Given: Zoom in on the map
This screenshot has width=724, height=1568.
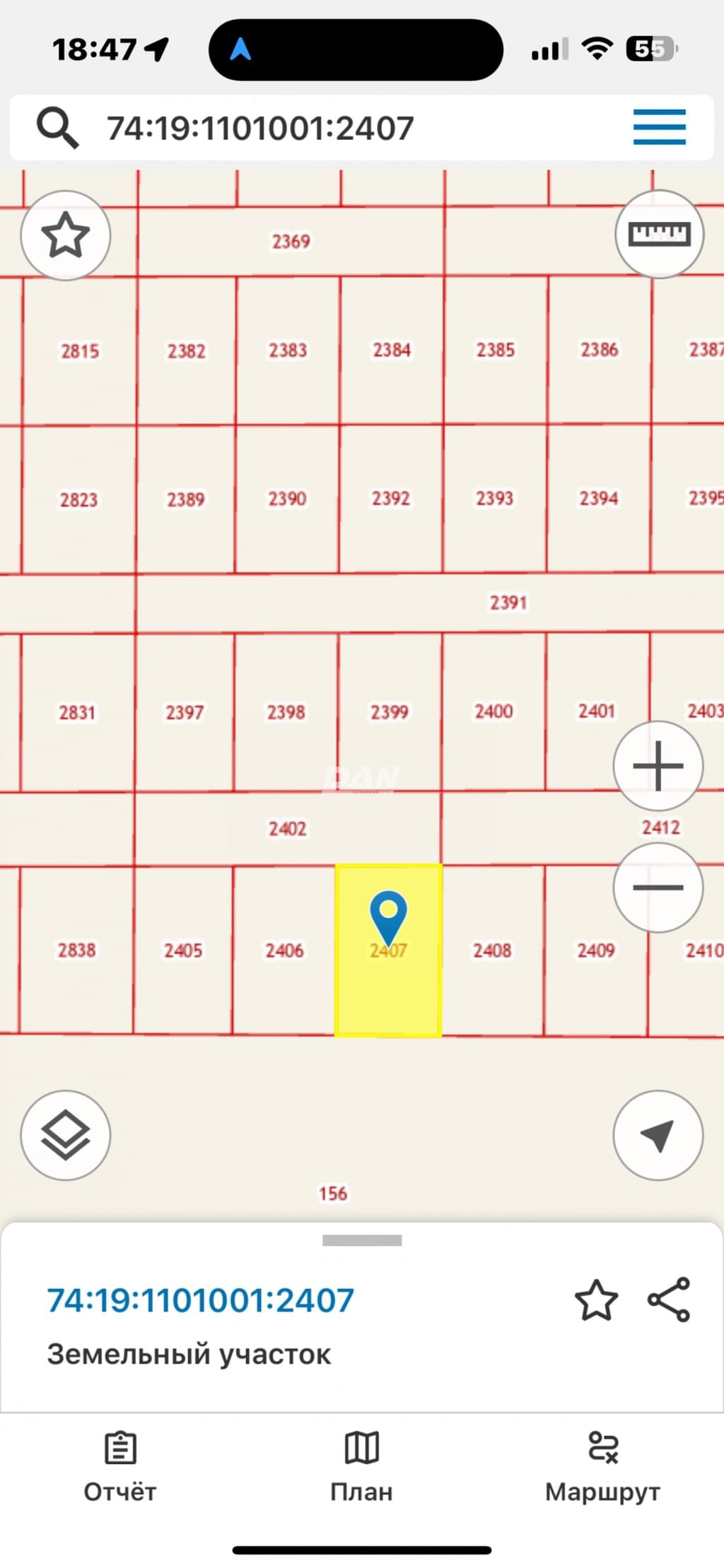Looking at the screenshot, I should click(658, 766).
